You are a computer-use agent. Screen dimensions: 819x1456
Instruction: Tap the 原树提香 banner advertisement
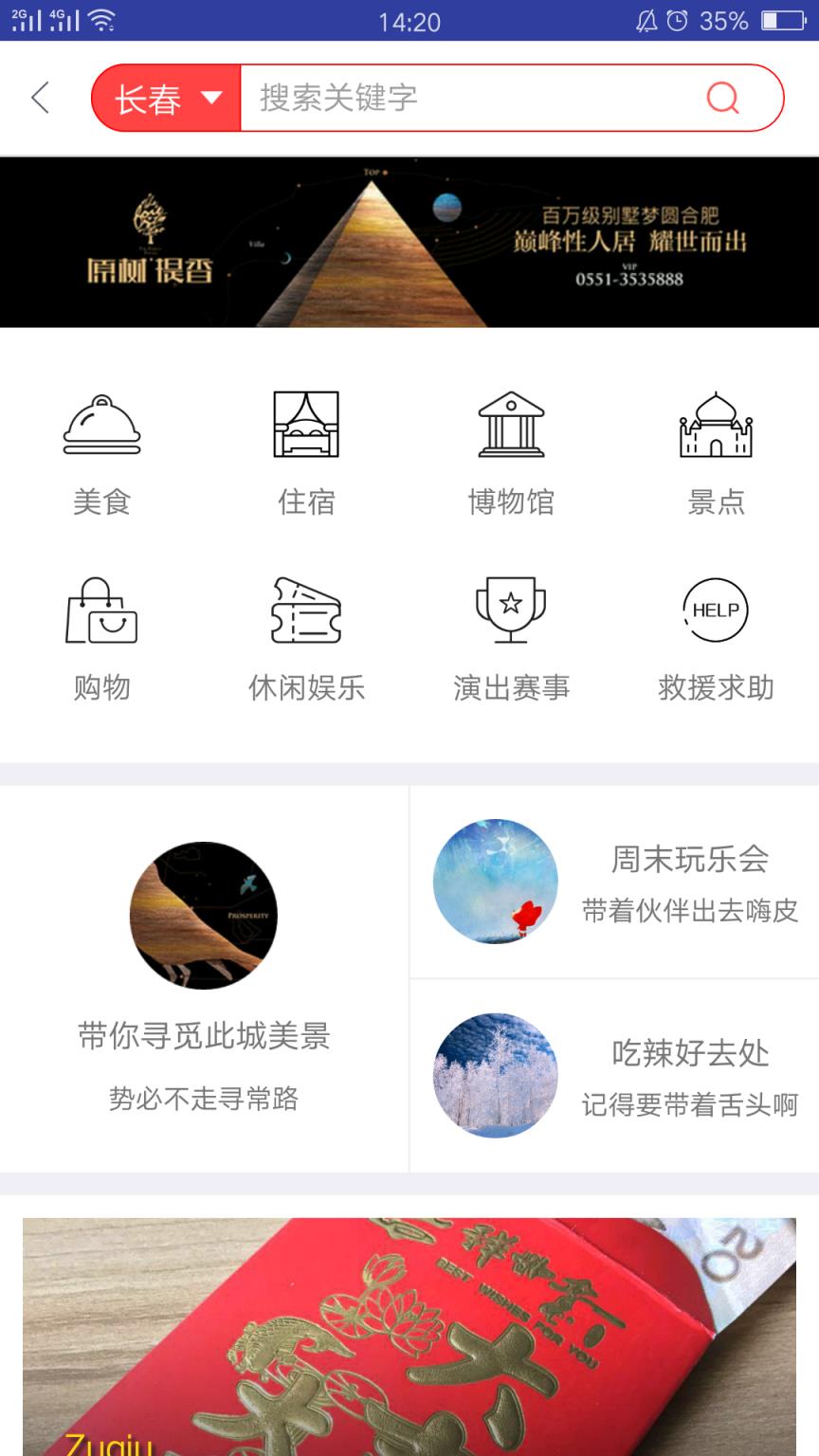409,240
